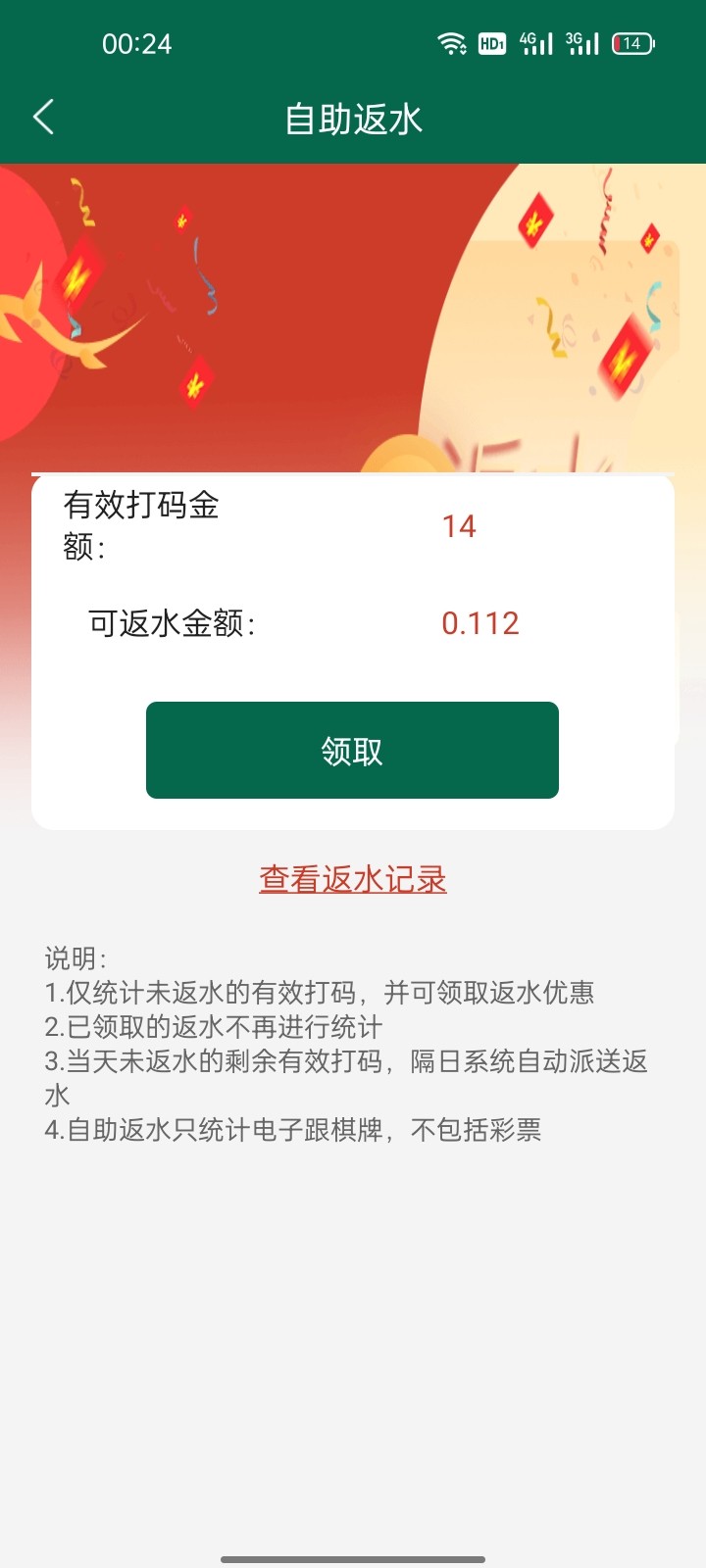Go back using the header arrow

[43, 118]
